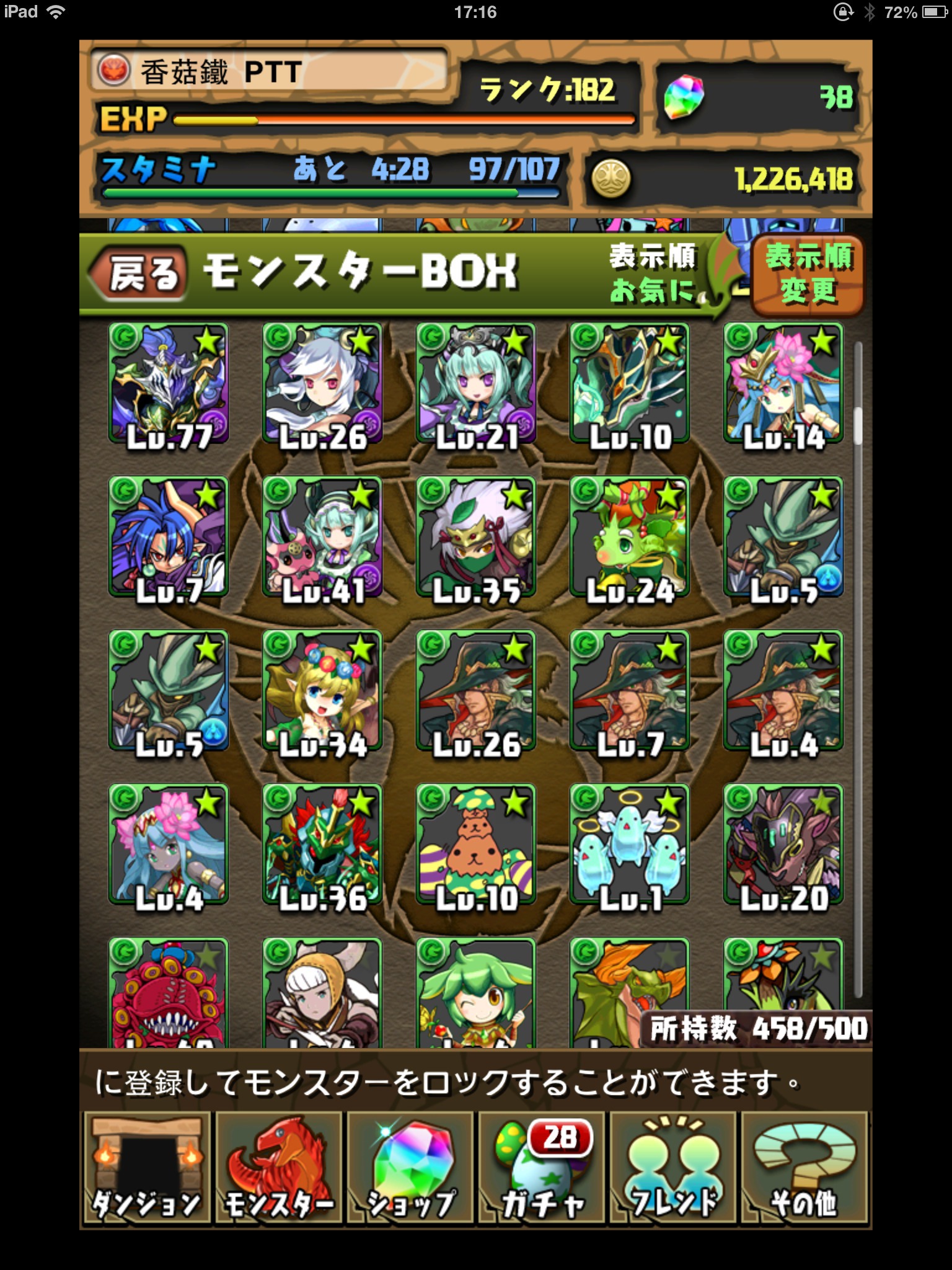
Task: Switch to the モンスター tab
Action: (279, 1167)
